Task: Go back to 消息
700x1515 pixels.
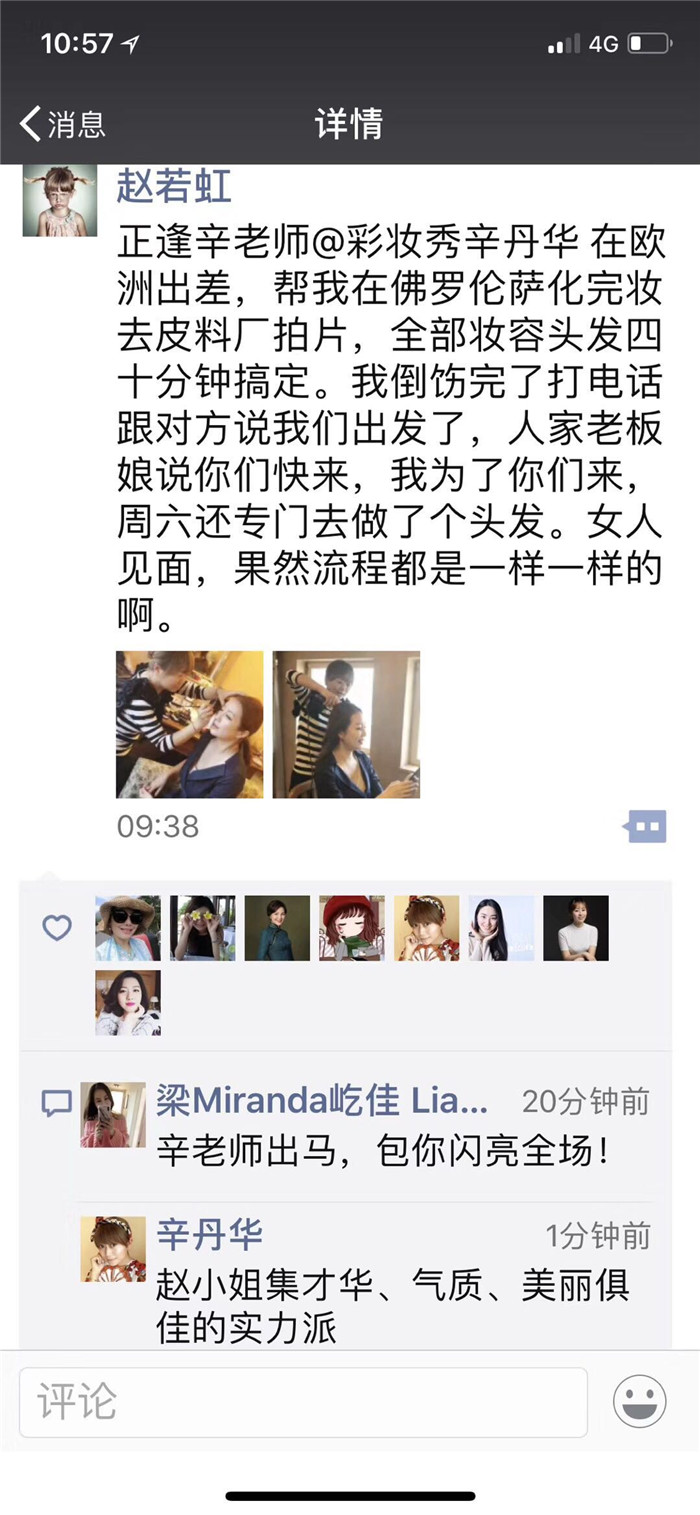Action: (62, 124)
